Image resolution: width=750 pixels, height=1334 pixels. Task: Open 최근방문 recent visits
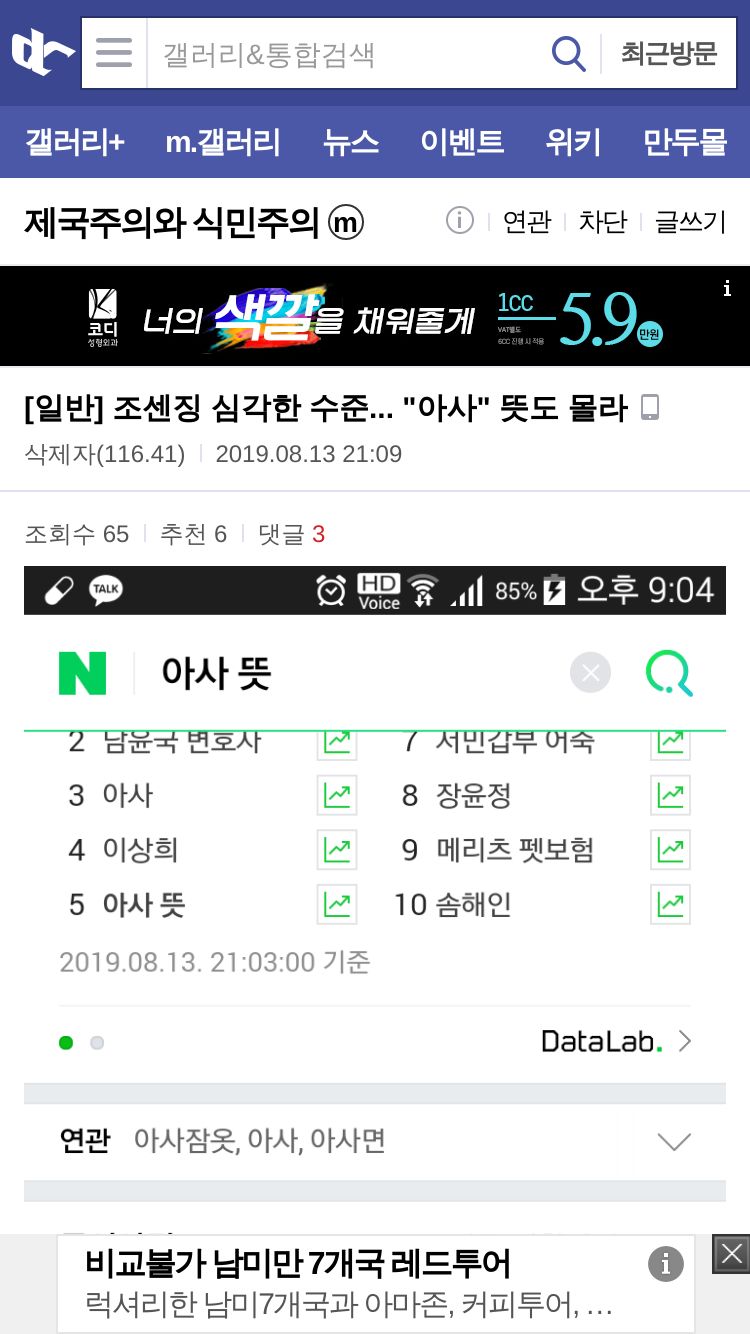(x=669, y=53)
